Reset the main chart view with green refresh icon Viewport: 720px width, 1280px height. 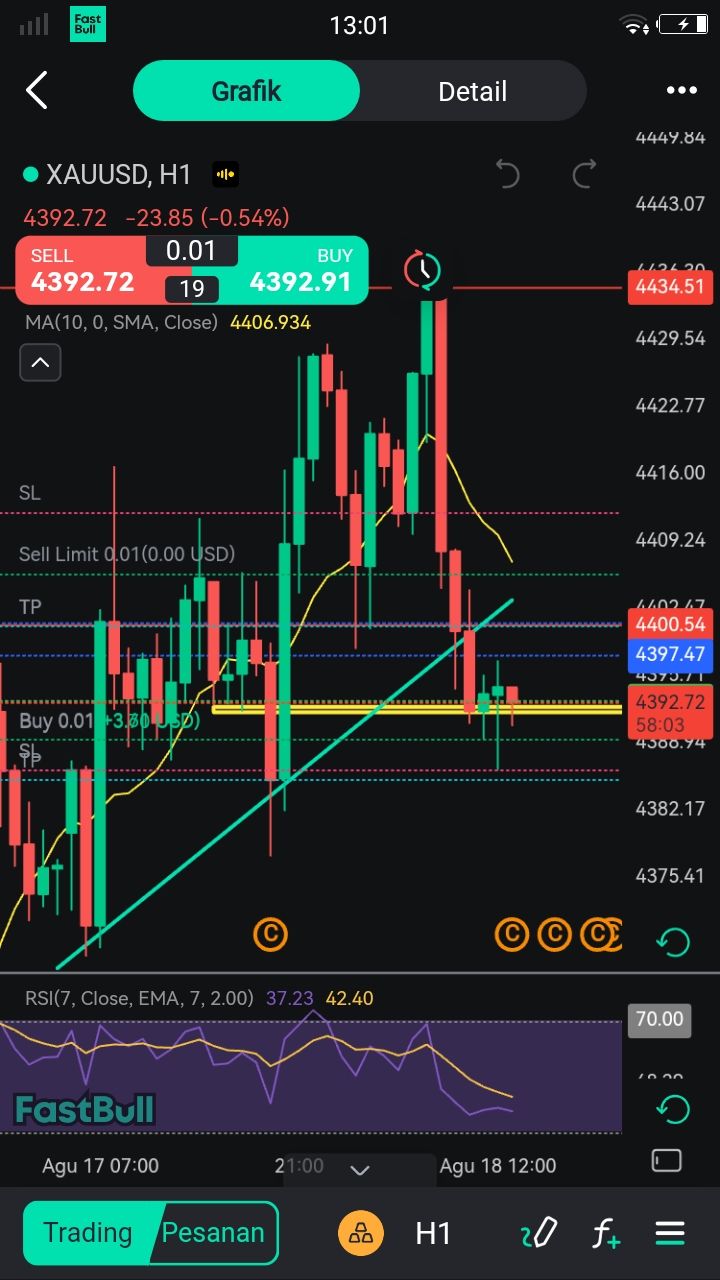tap(673, 941)
